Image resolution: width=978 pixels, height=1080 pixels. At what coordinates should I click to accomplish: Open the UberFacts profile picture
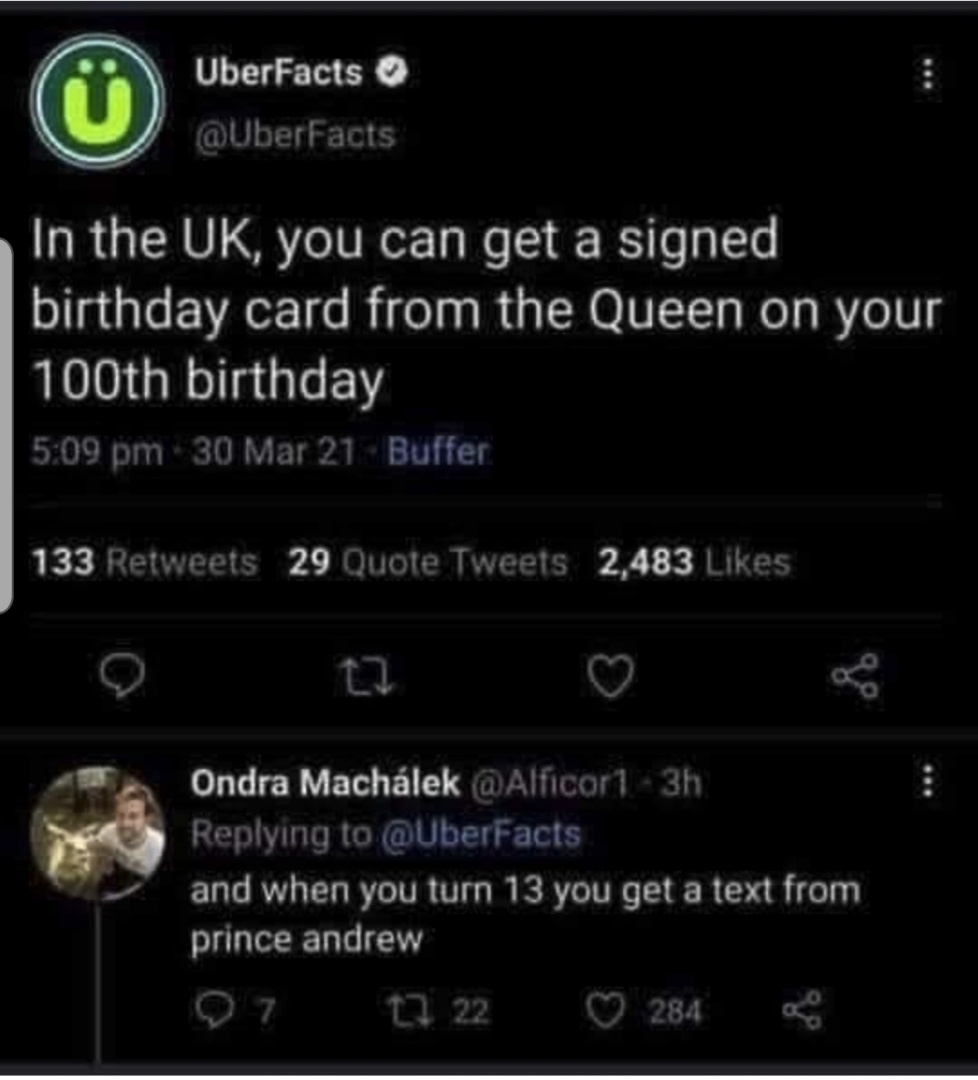point(97,100)
